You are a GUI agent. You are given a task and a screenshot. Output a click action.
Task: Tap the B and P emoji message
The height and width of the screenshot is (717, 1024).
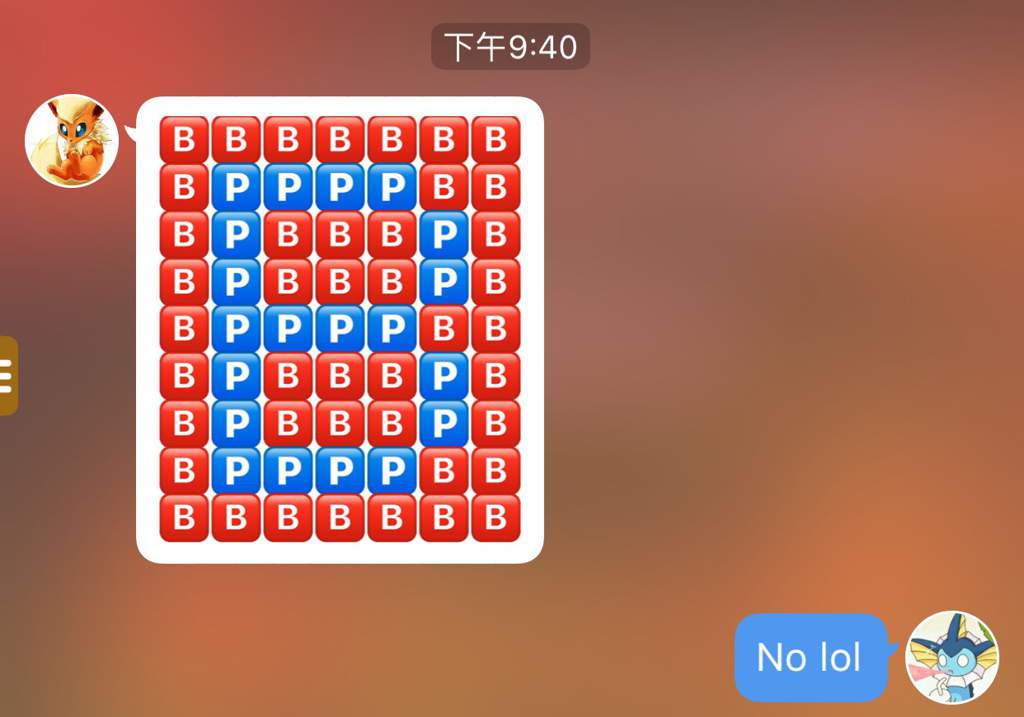[340, 329]
